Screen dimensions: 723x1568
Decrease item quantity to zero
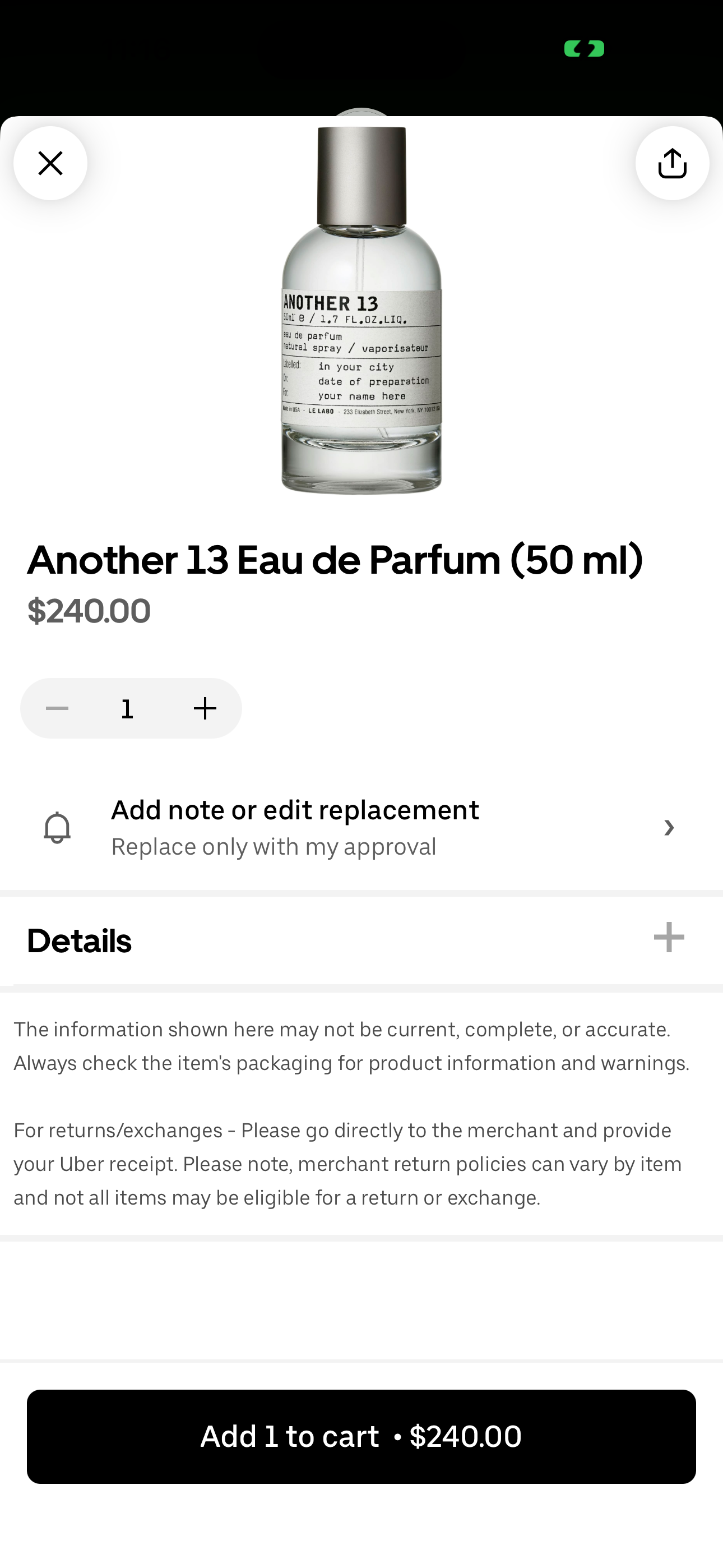pos(57,707)
